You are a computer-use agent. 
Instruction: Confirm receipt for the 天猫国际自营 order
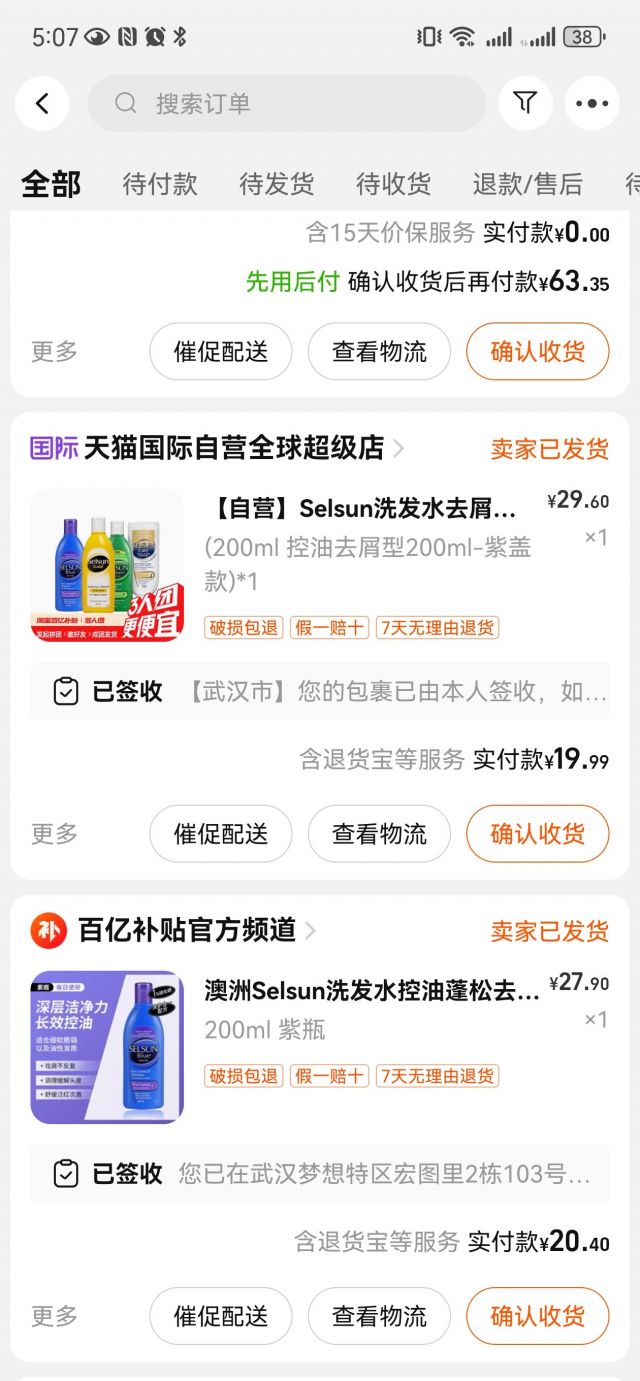[x=537, y=834]
